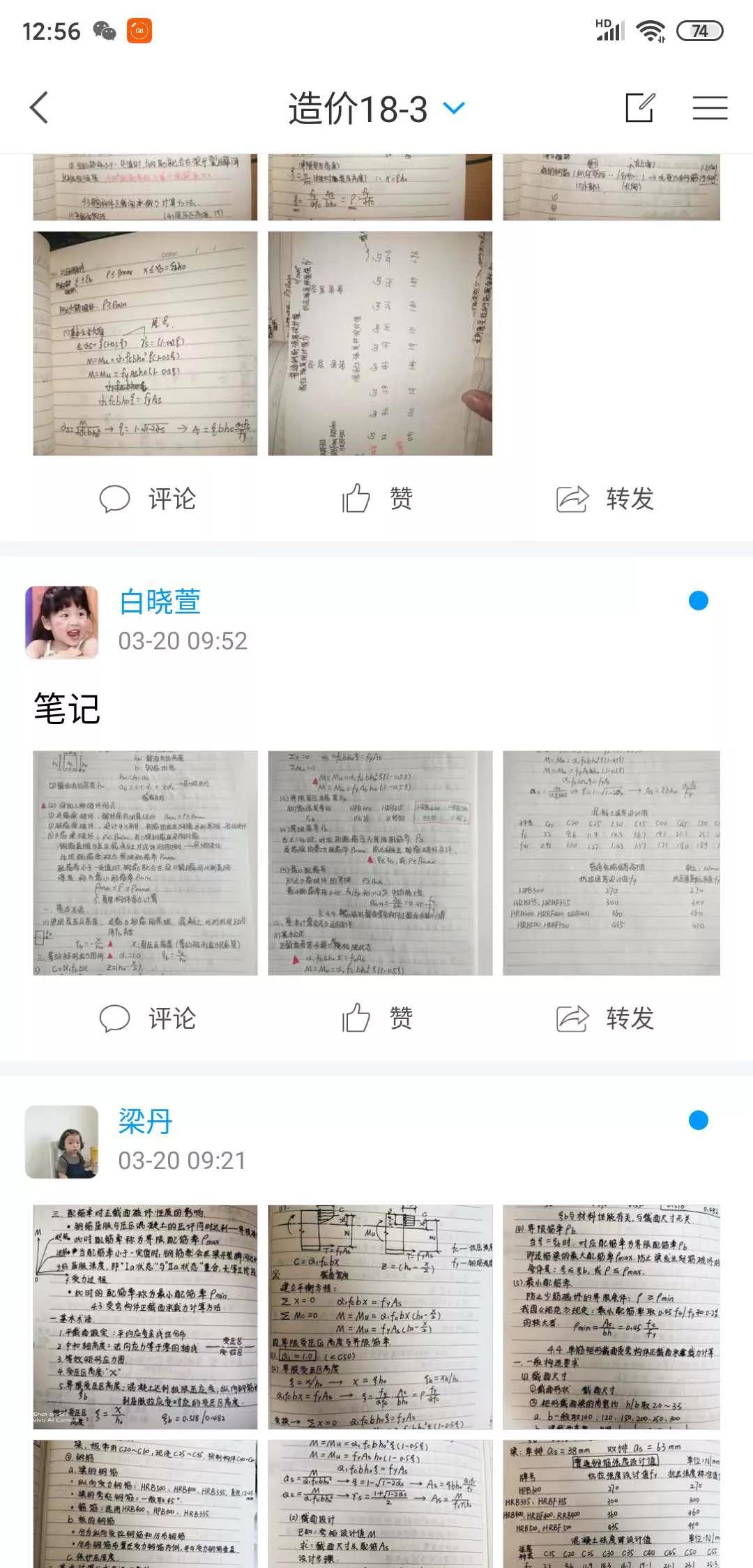Open the 梁丹 name link
Screen dimensions: 753x1568
pyautogui.click(x=145, y=1121)
